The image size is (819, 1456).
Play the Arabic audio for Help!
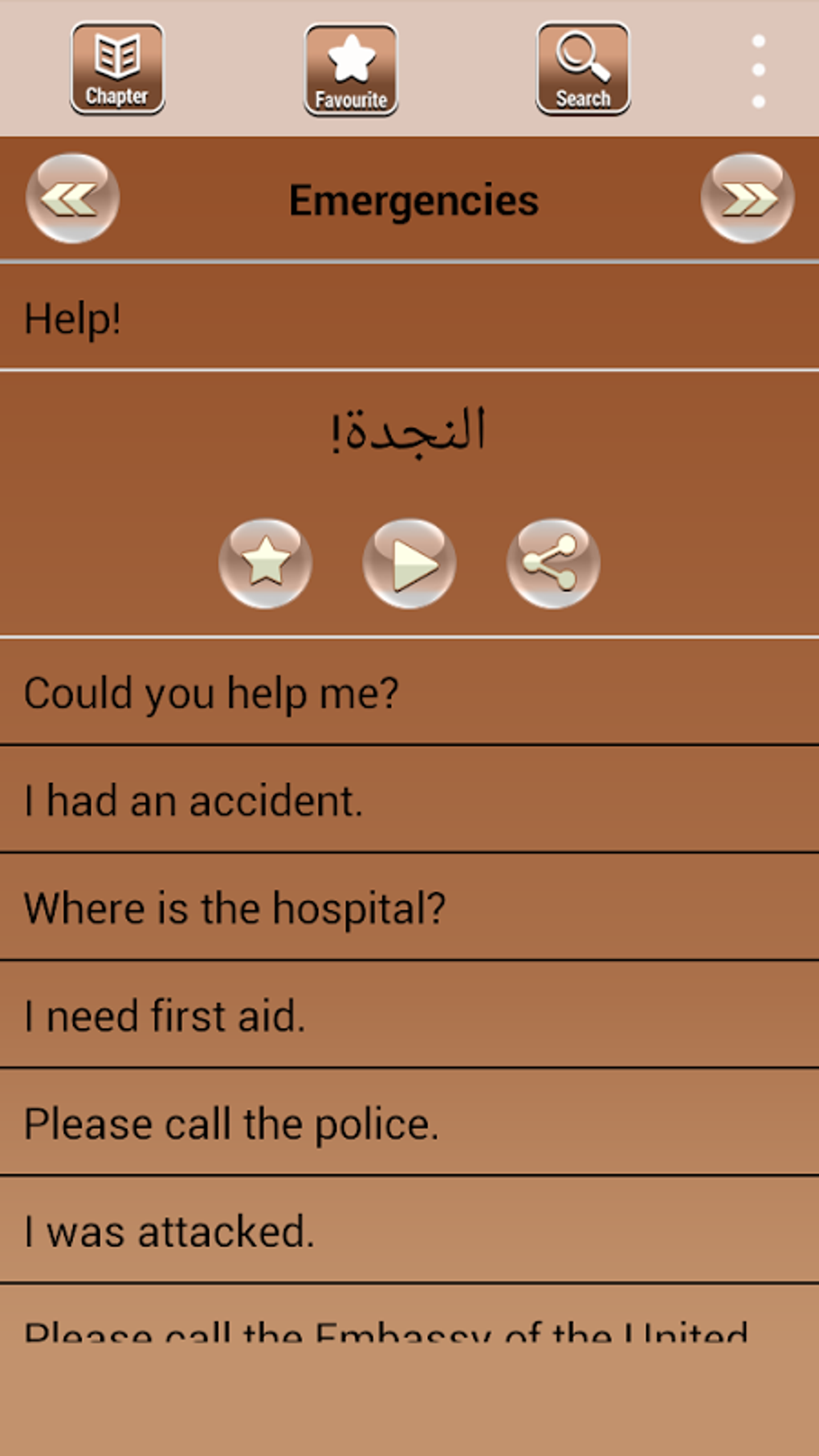coord(409,563)
